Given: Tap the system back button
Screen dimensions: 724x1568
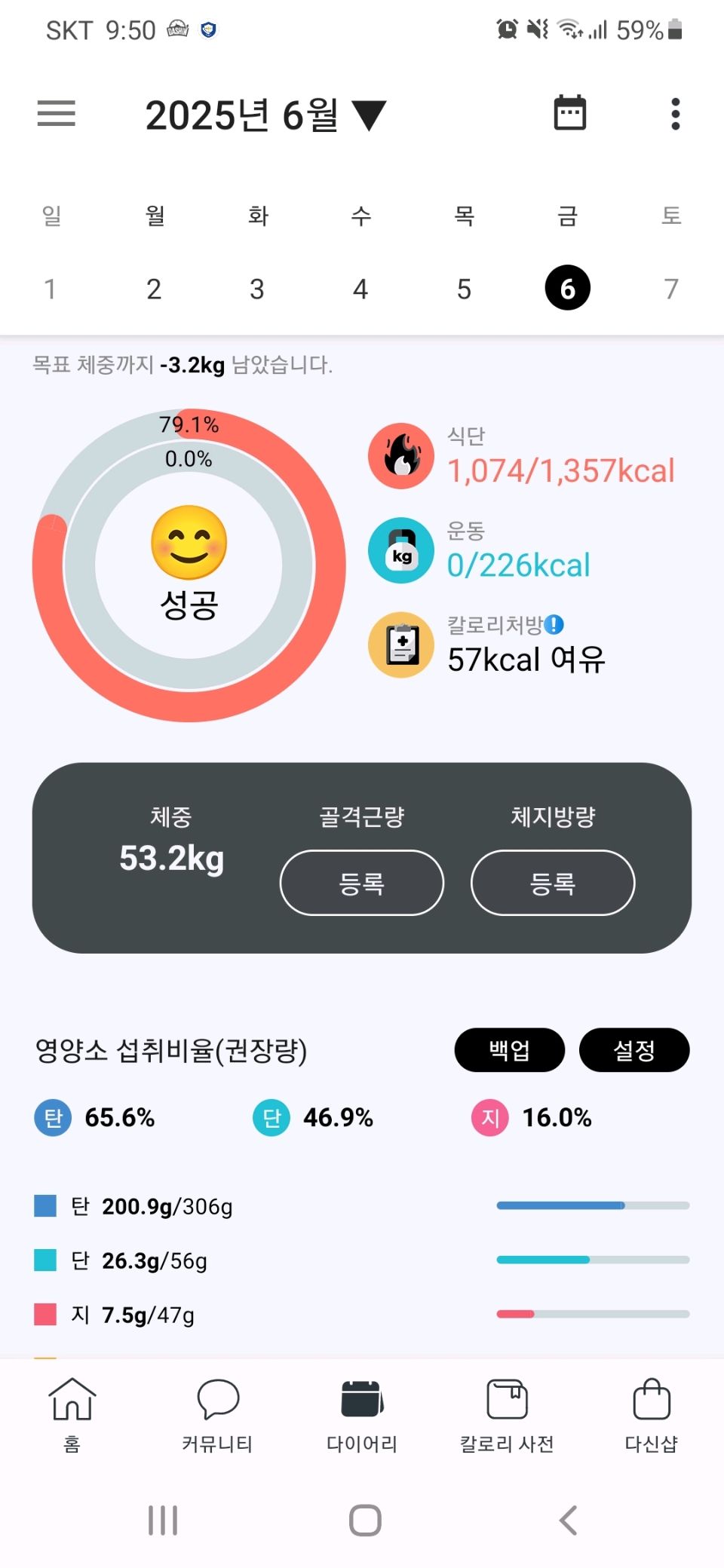Looking at the screenshot, I should click(x=569, y=1520).
